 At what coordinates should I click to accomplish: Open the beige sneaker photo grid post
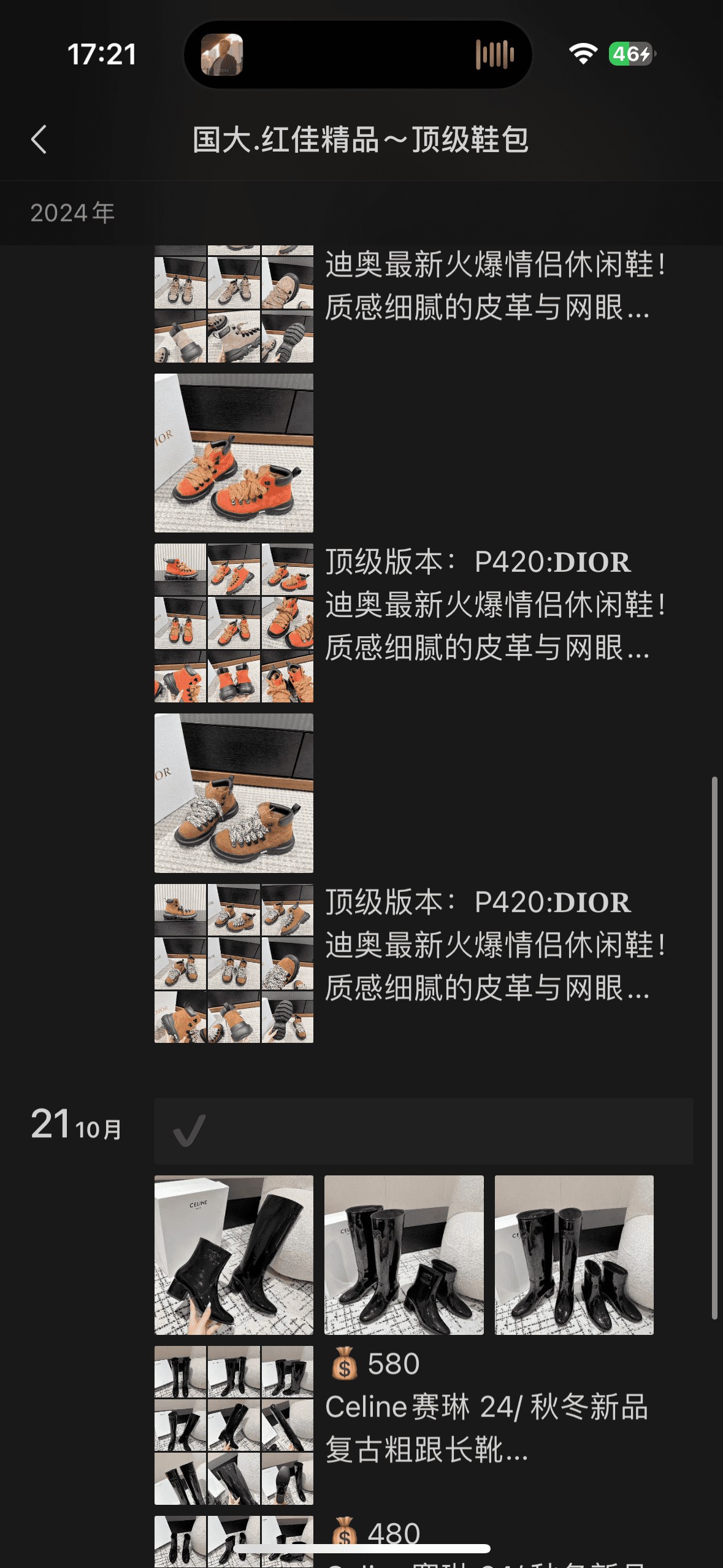[x=234, y=304]
